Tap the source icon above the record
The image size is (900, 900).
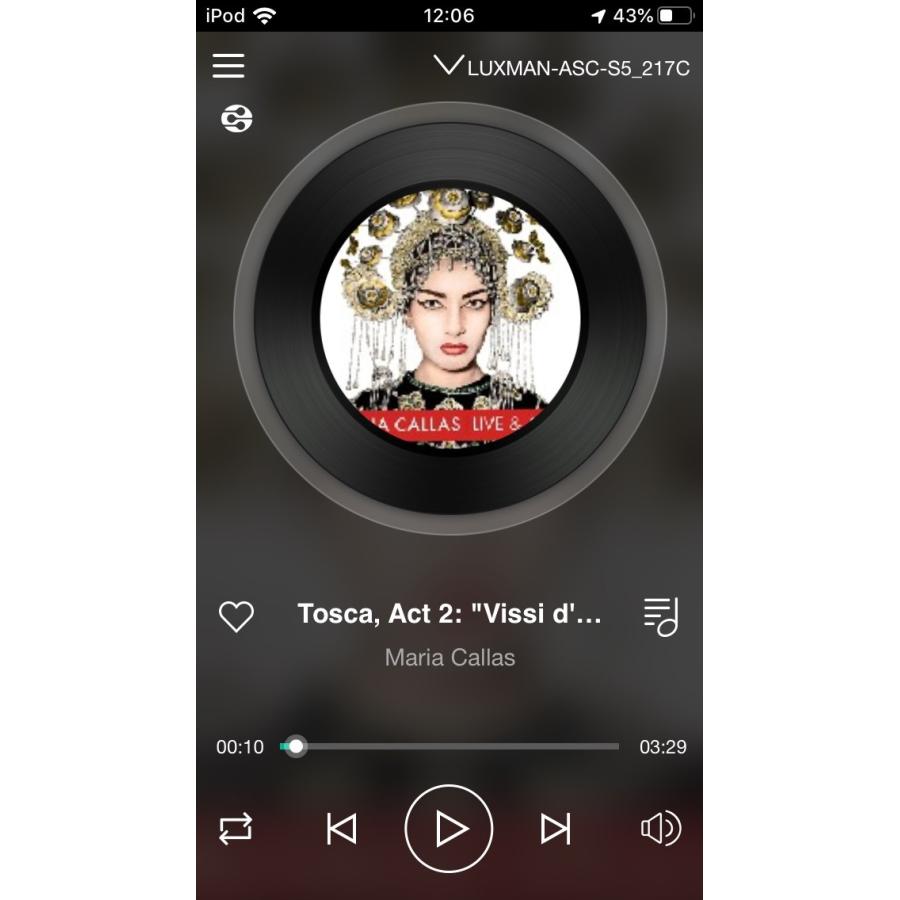(x=236, y=119)
